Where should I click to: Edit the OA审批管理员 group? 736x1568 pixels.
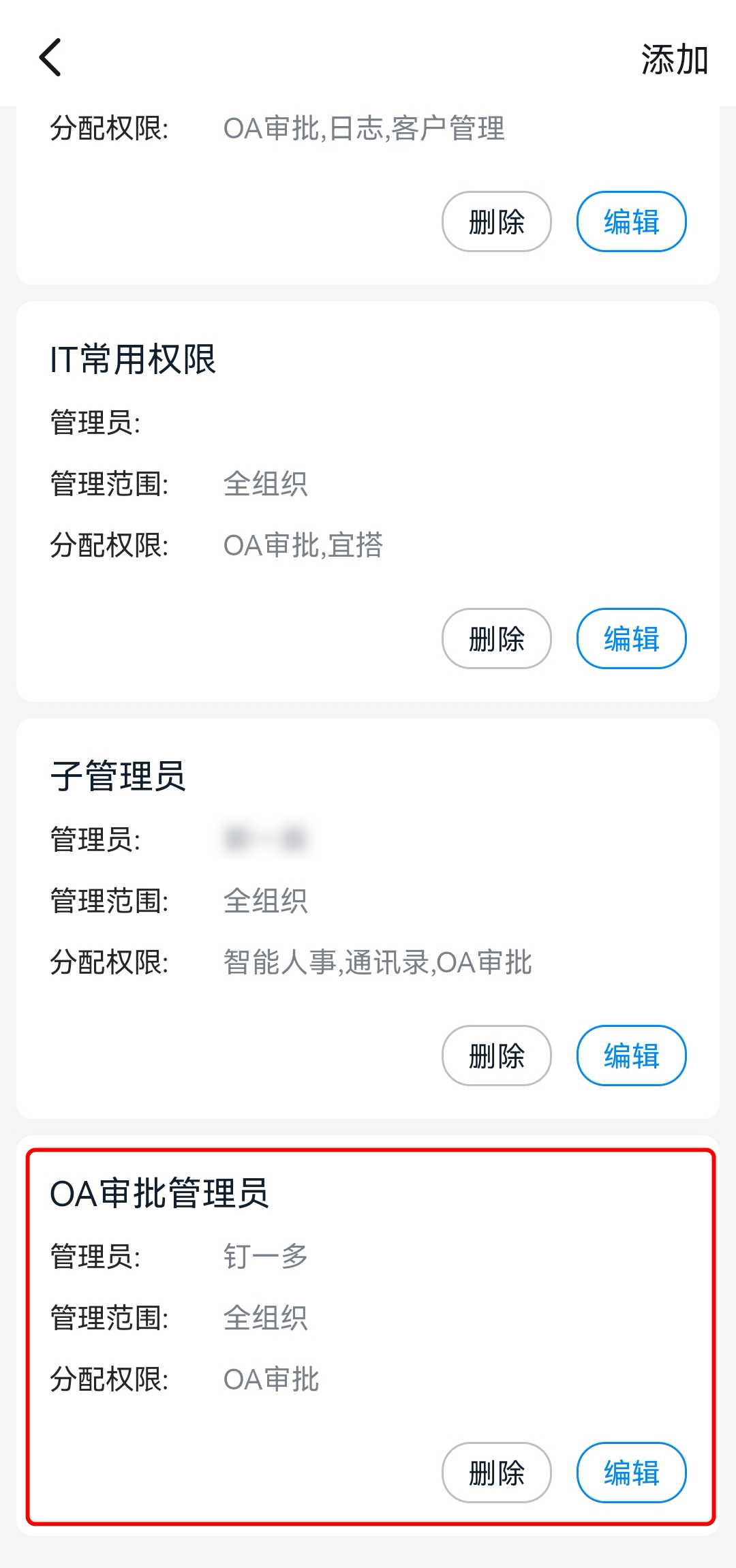(632, 1473)
